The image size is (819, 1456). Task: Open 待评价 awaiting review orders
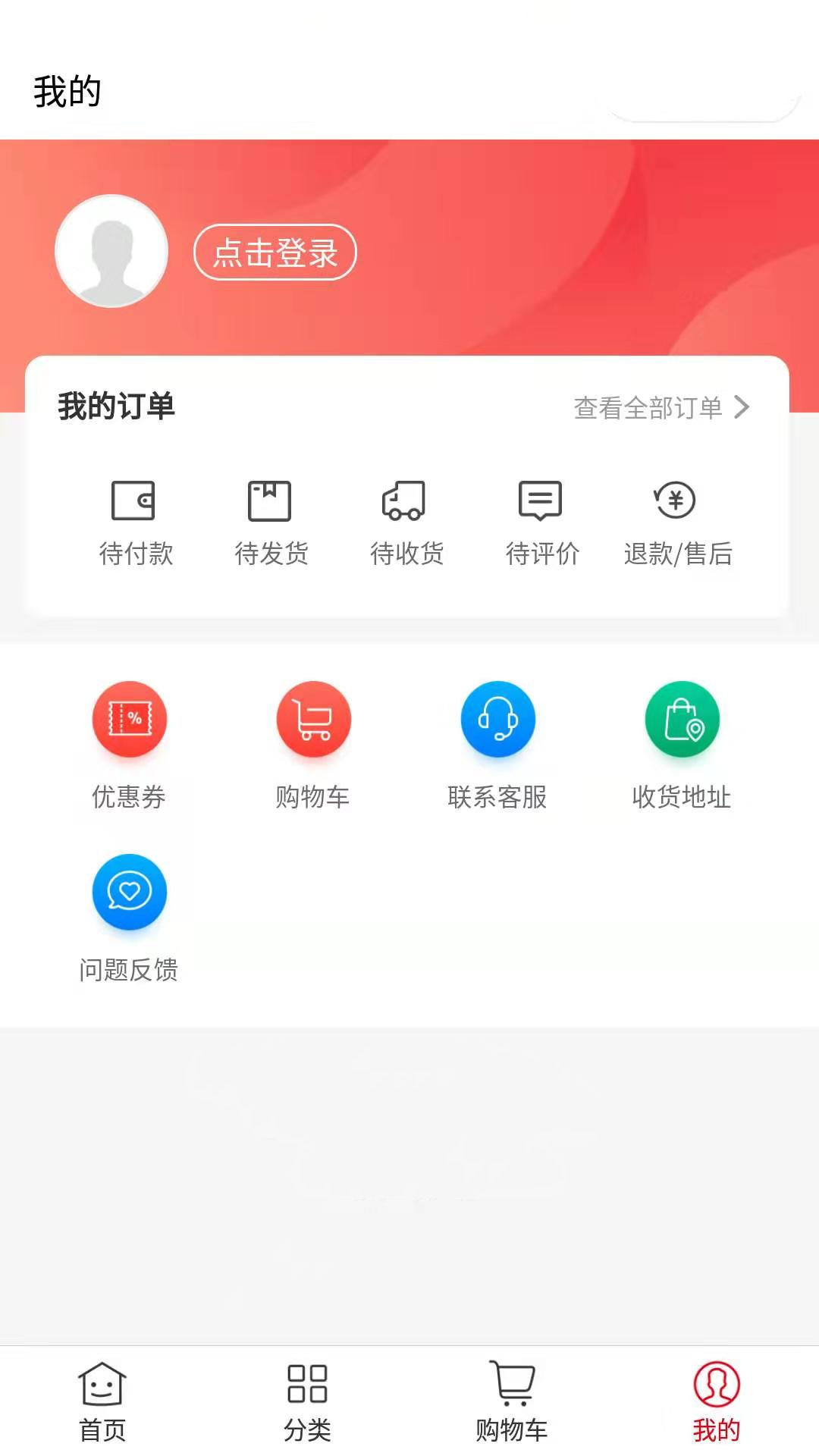542,522
